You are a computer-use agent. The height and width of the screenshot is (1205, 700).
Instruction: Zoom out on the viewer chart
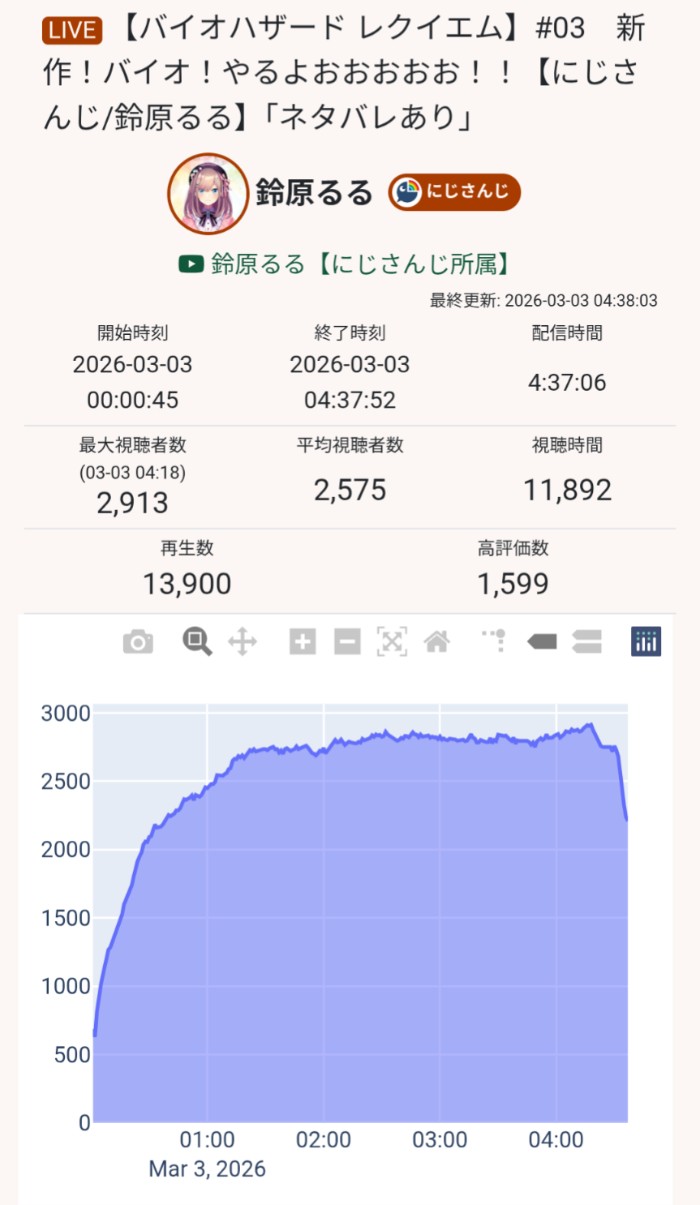click(347, 642)
